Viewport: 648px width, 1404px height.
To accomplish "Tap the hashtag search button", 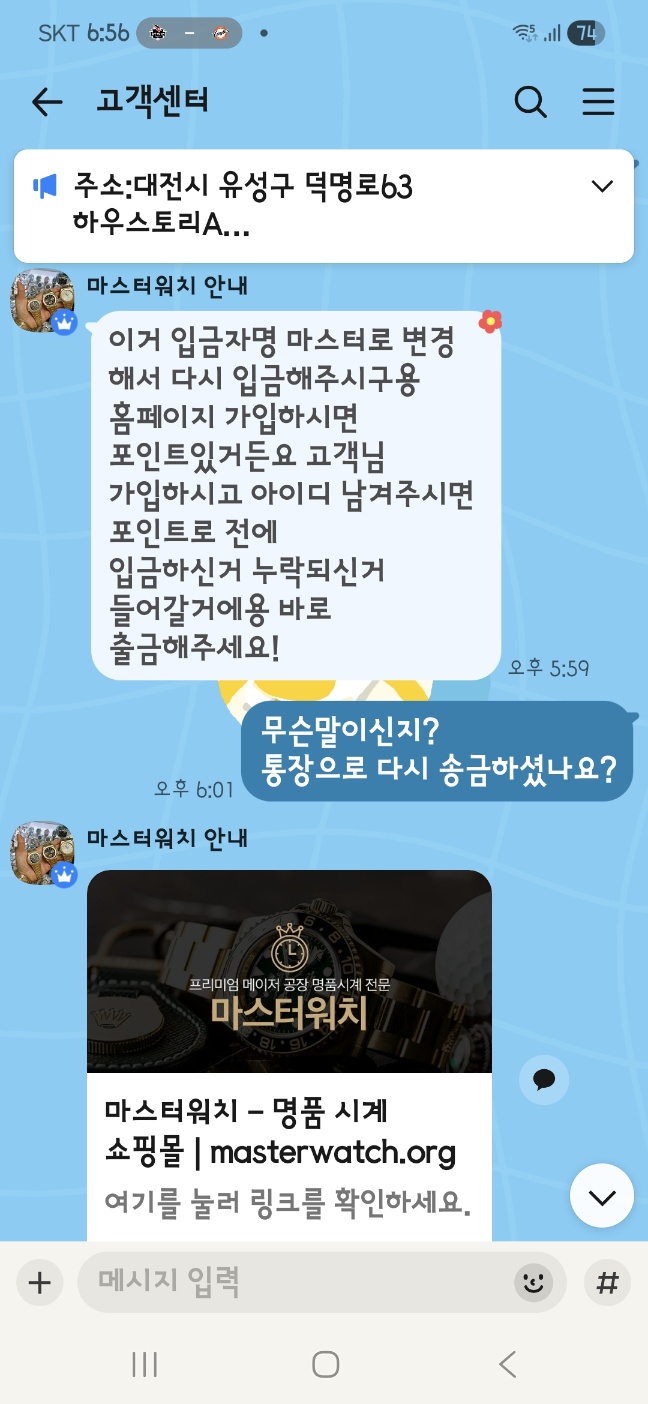I will click(606, 1283).
